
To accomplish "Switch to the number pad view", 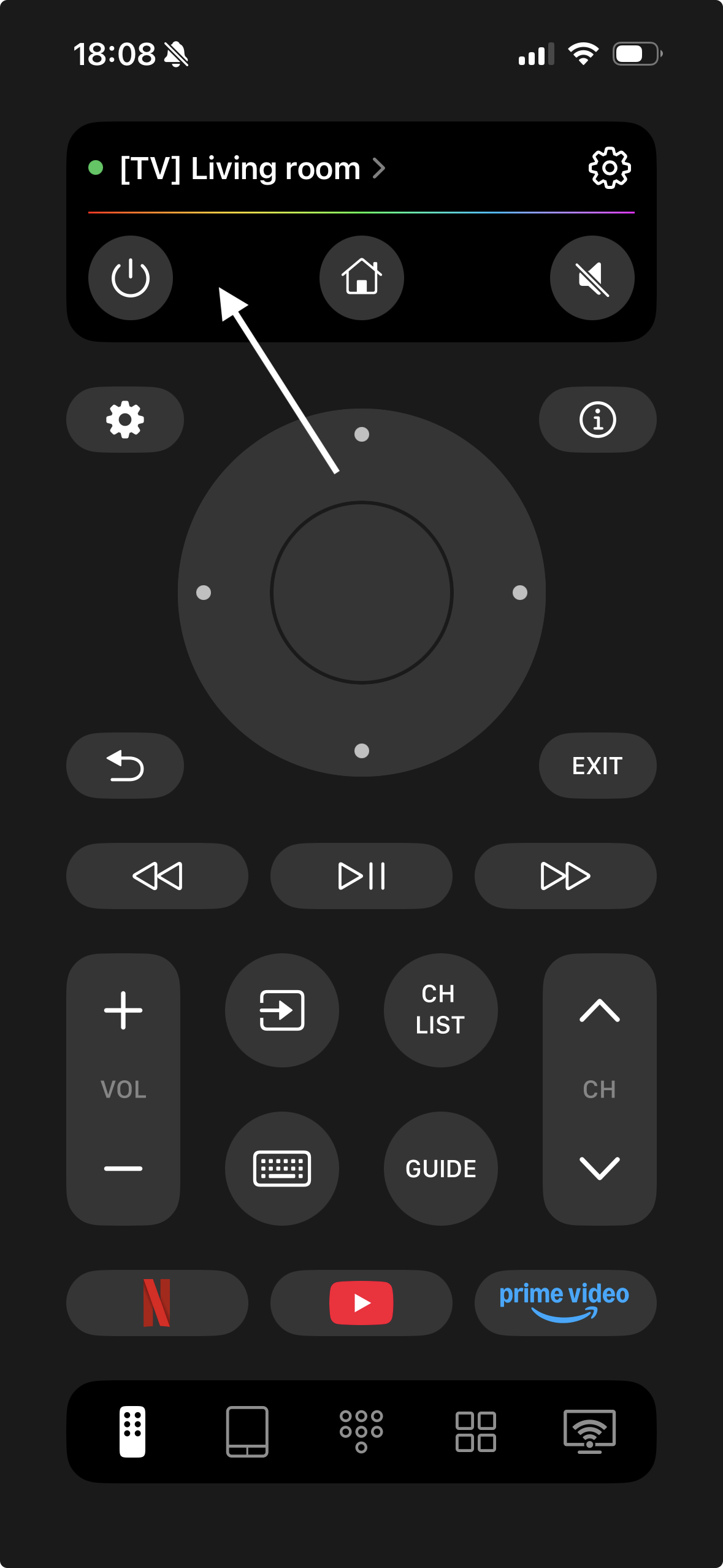I will 361,1431.
